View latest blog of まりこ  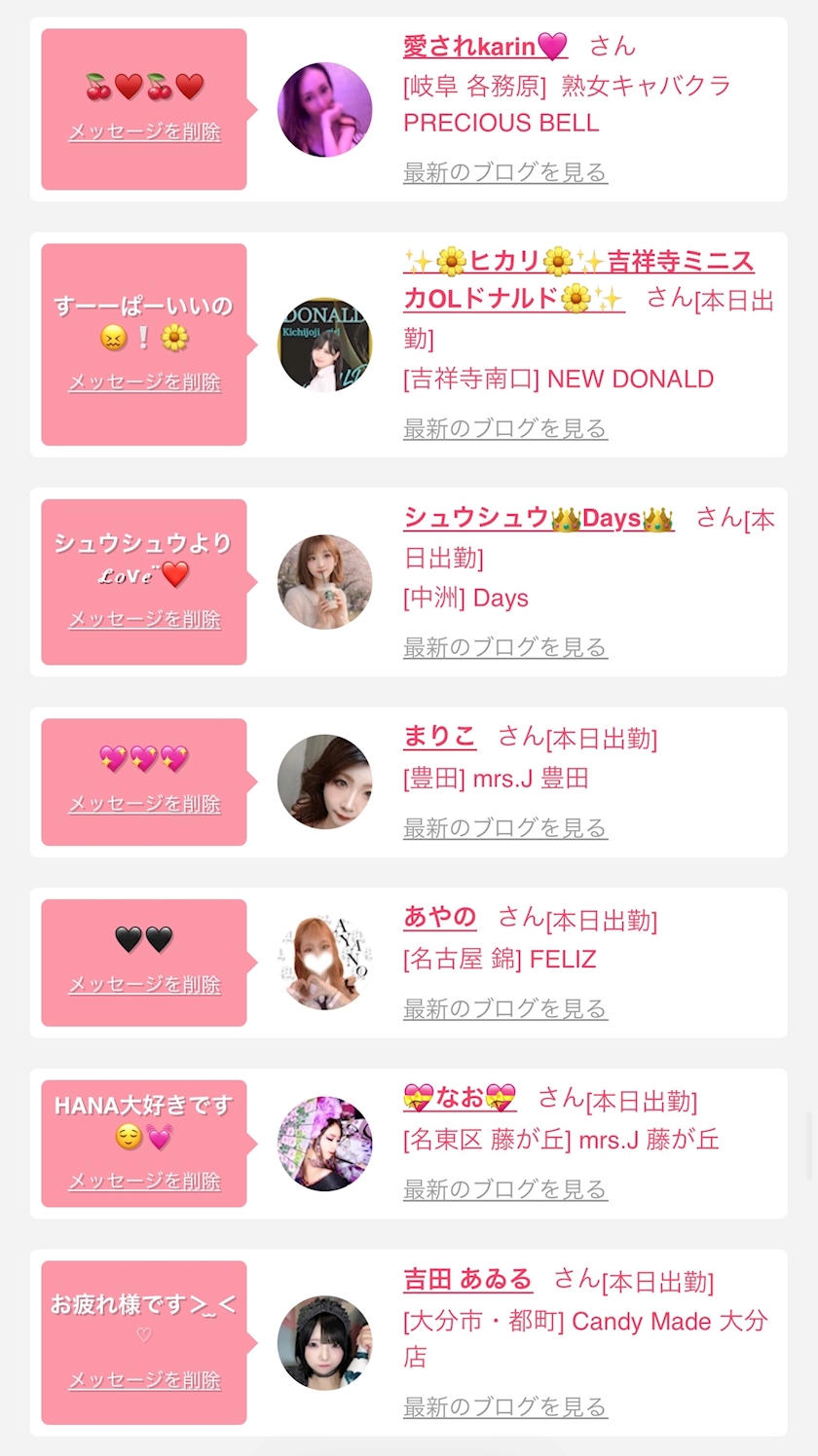(x=504, y=828)
